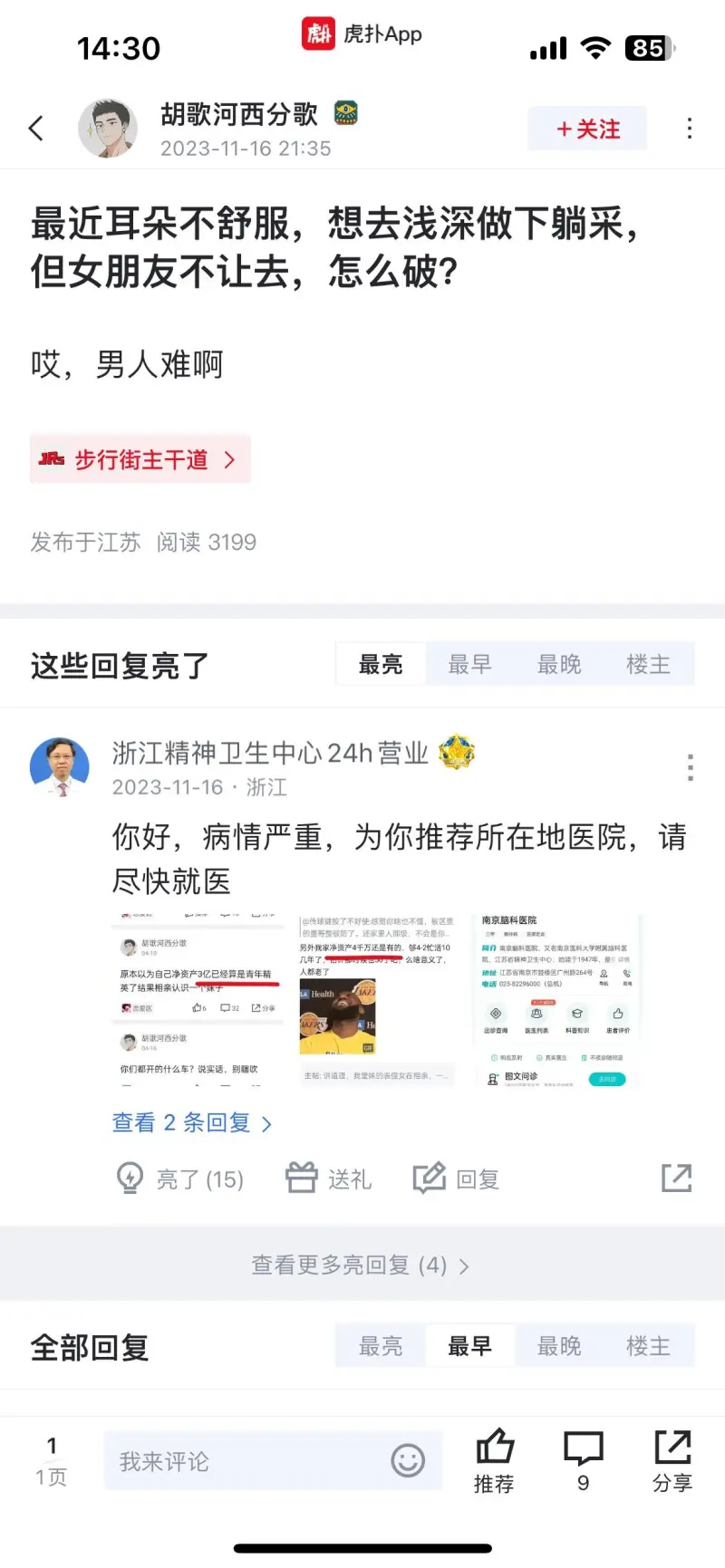This screenshot has width=725, height=1568.
Task: Open the post overflow menu at top right
Action: [690, 129]
